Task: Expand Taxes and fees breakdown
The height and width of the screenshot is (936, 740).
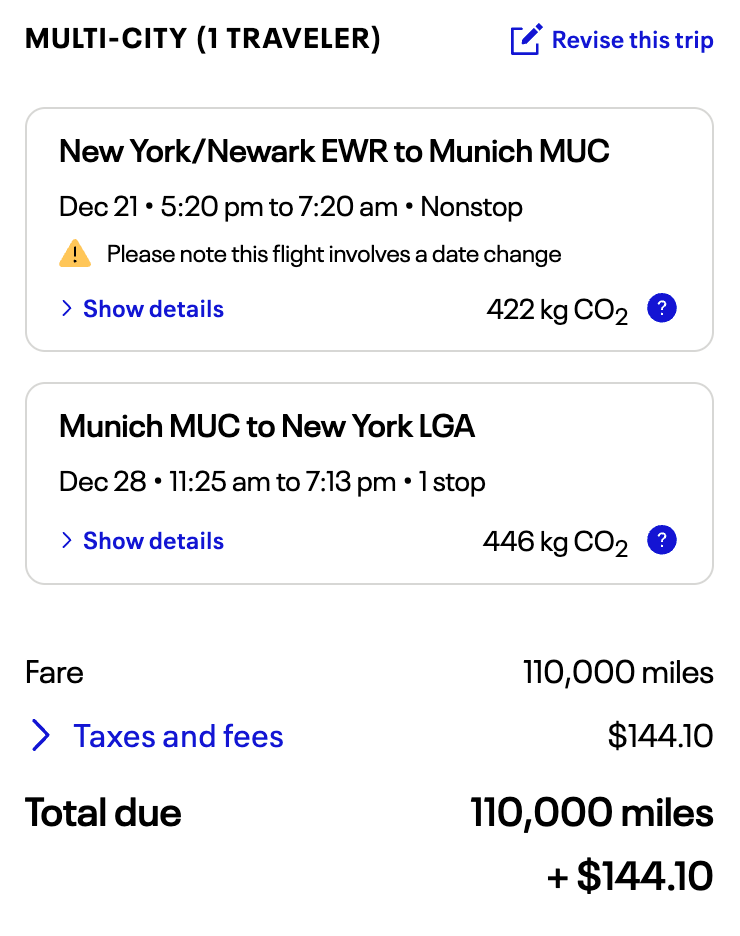Action: click(x=158, y=737)
